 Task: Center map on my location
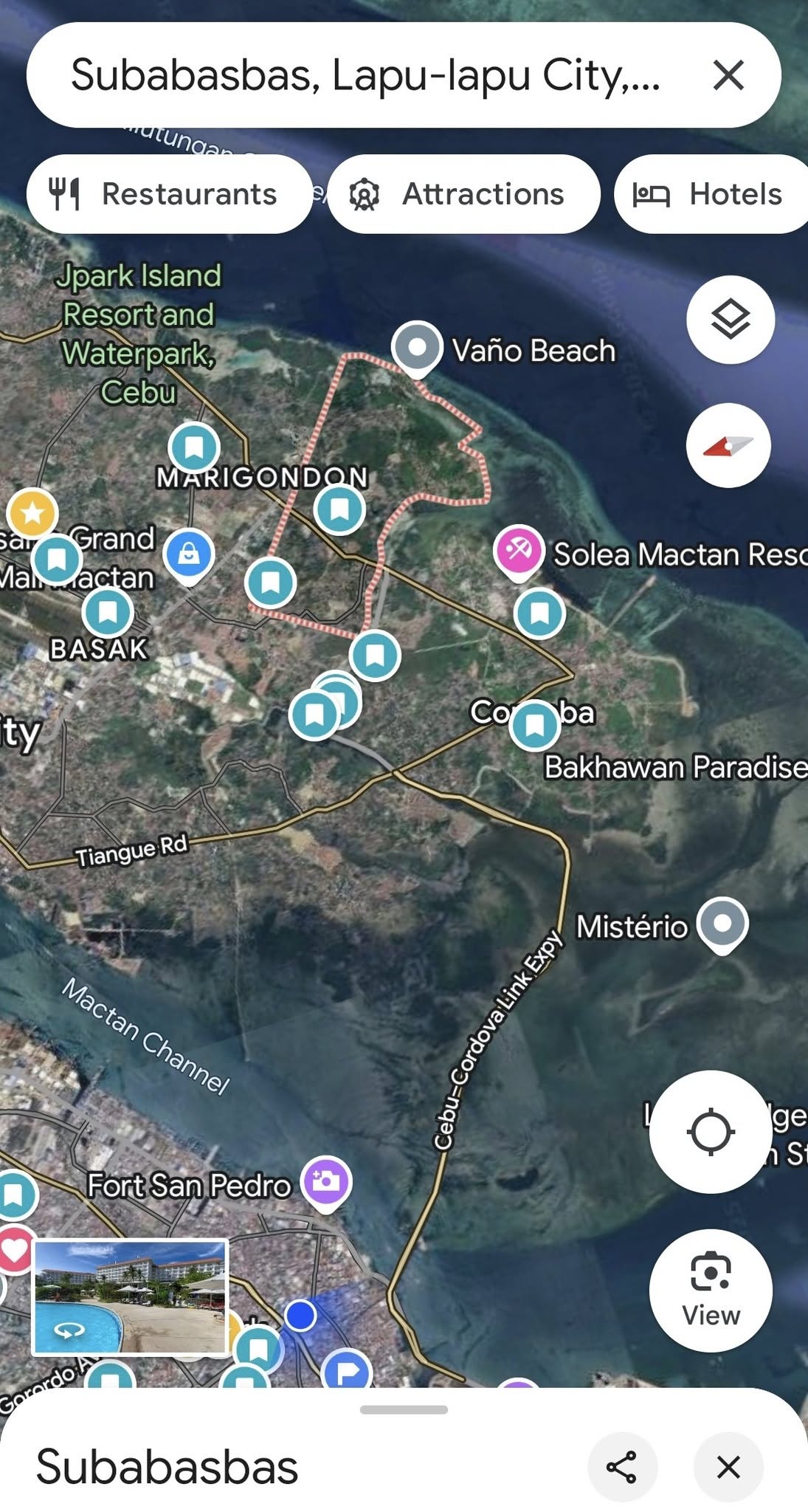coord(710,1132)
